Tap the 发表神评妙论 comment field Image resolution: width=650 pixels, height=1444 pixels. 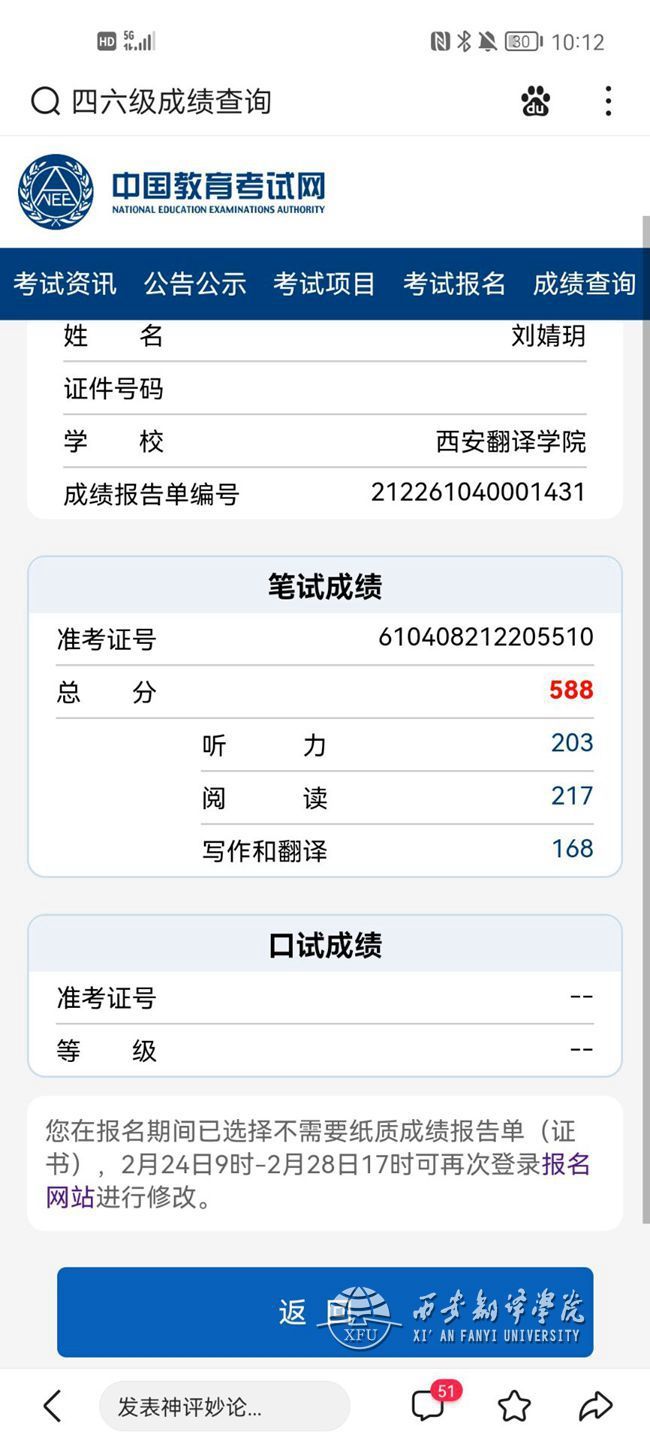pos(224,1406)
